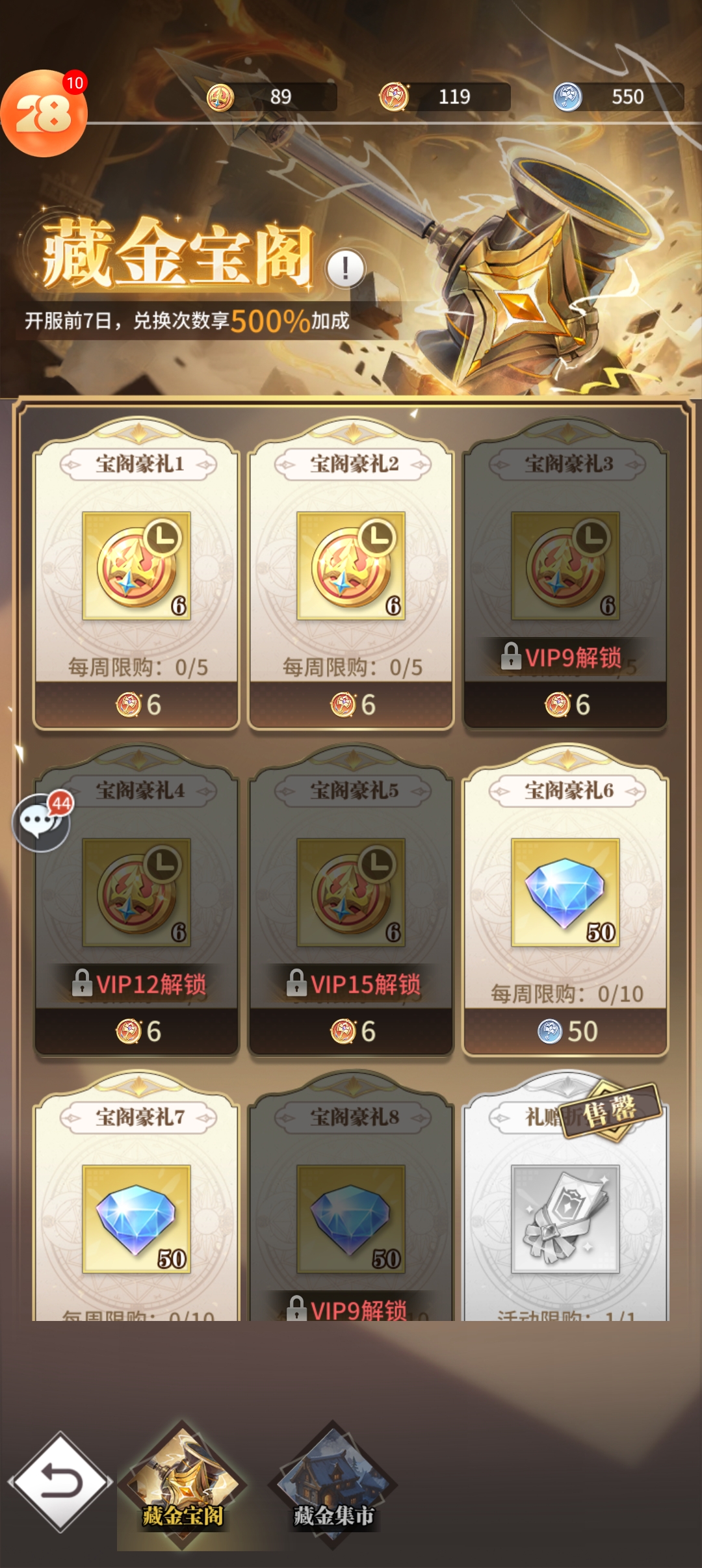Image resolution: width=702 pixels, height=1568 pixels.
Task: Open the chat bubble with 44 messages
Action: point(42,823)
